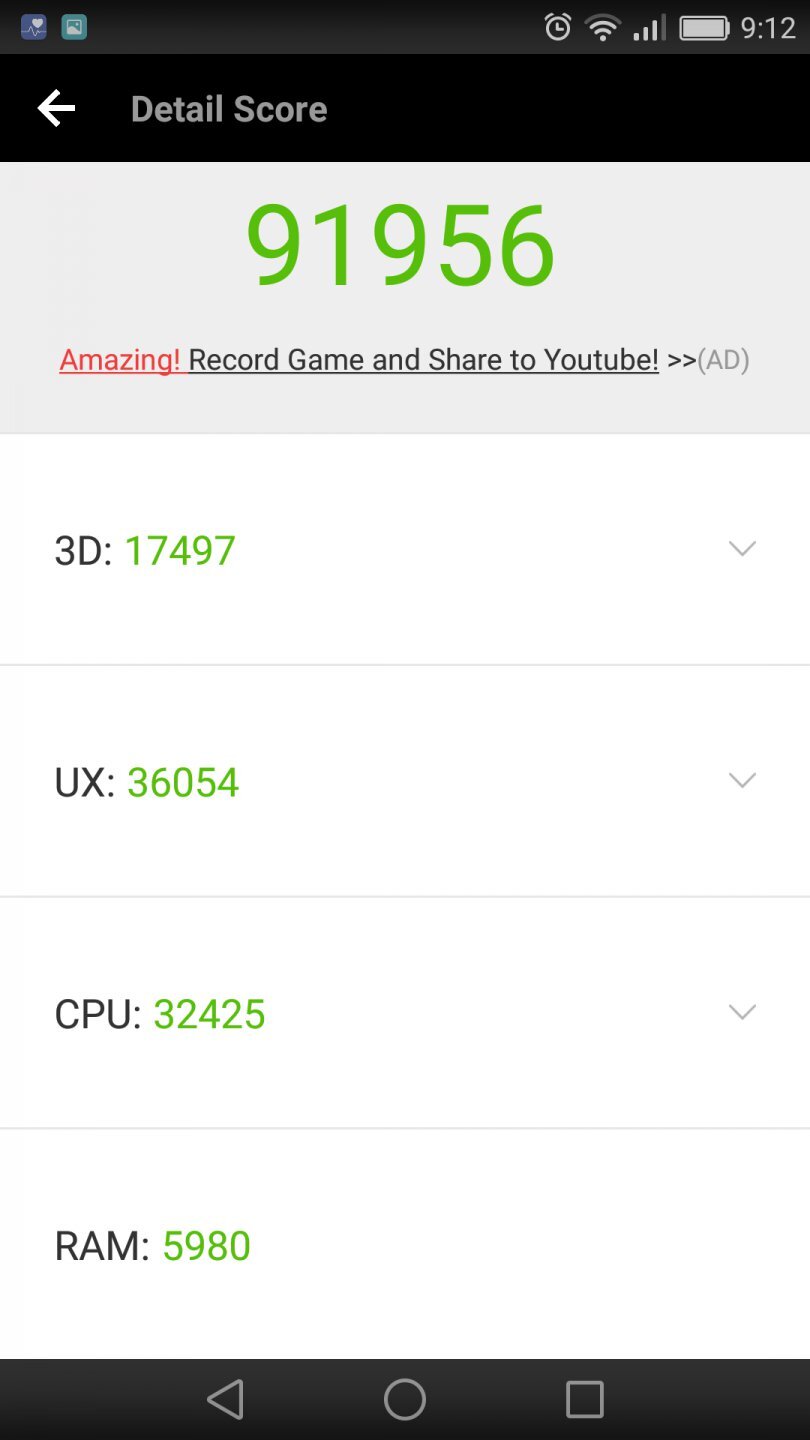The width and height of the screenshot is (810, 1440).
Task: Tap the Amazing! red link text
Action: (120, 359)
